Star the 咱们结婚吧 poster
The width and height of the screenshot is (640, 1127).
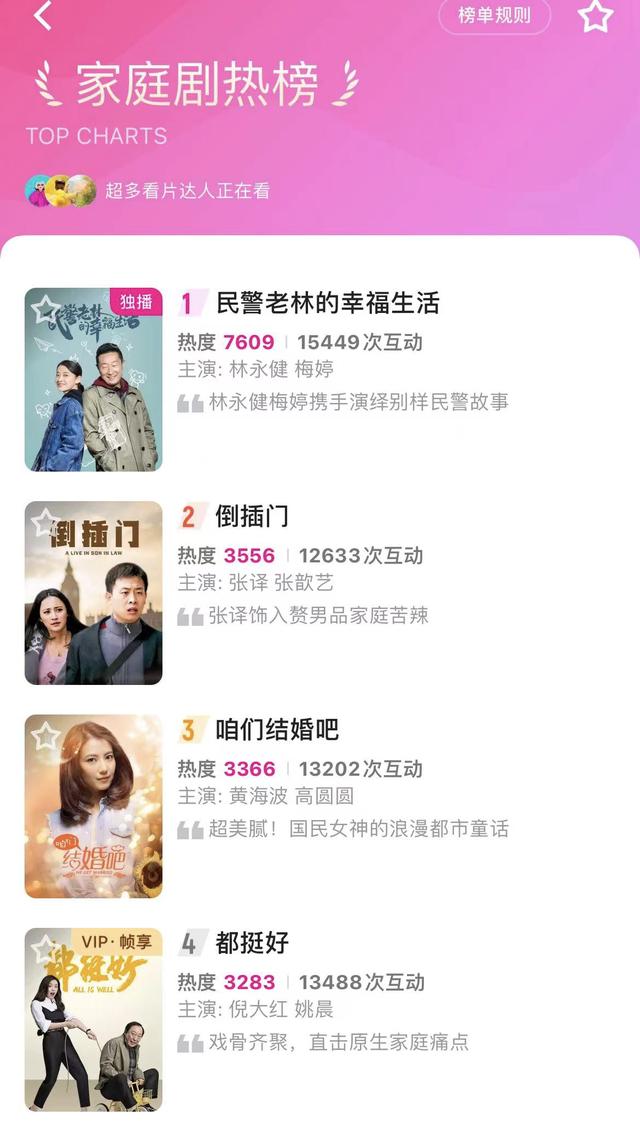tap(46, 736)
